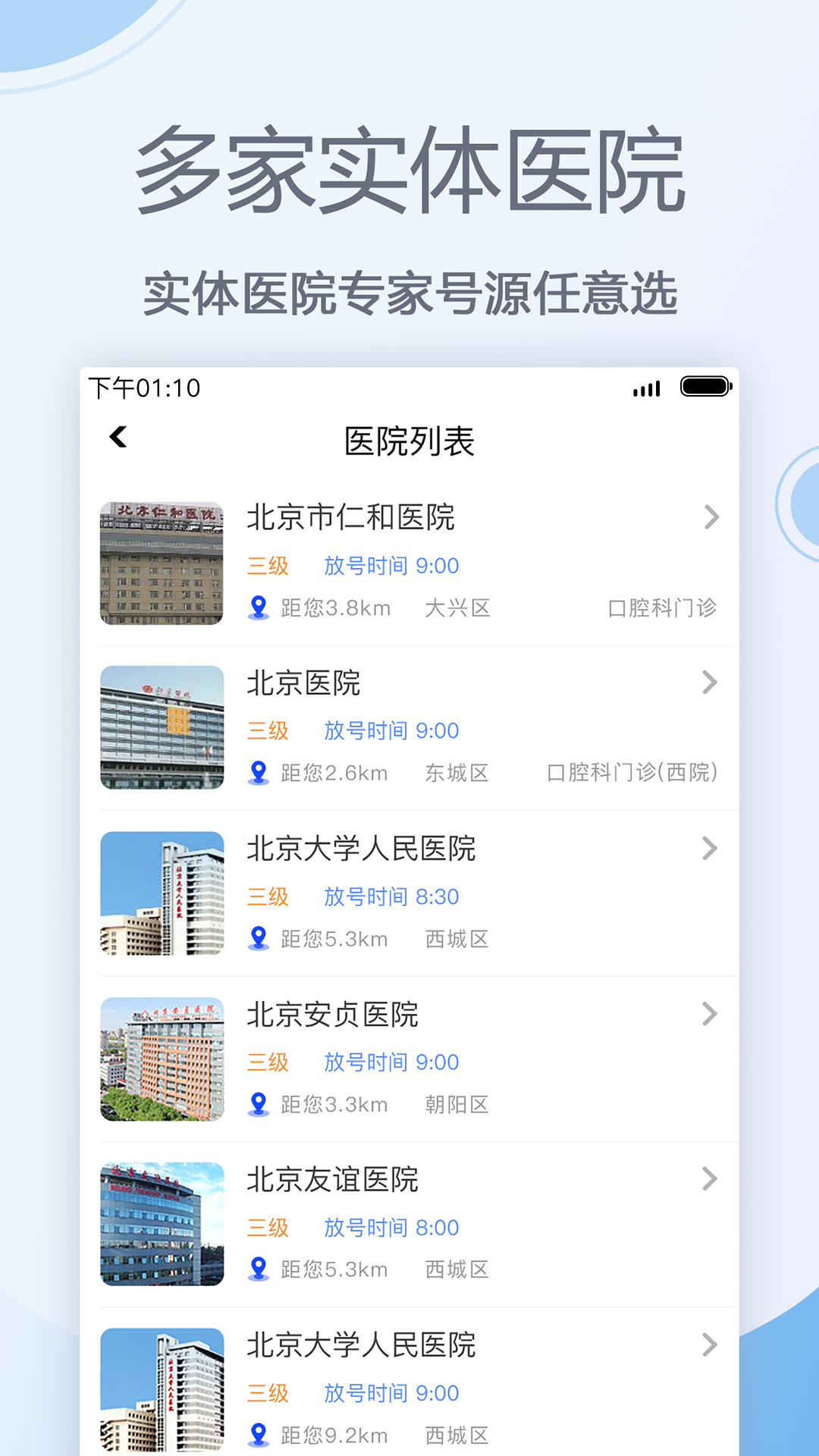819x1456 pixels.
Task: Click location pin icon of 北京友谊医院
Action: (259, 1269)
